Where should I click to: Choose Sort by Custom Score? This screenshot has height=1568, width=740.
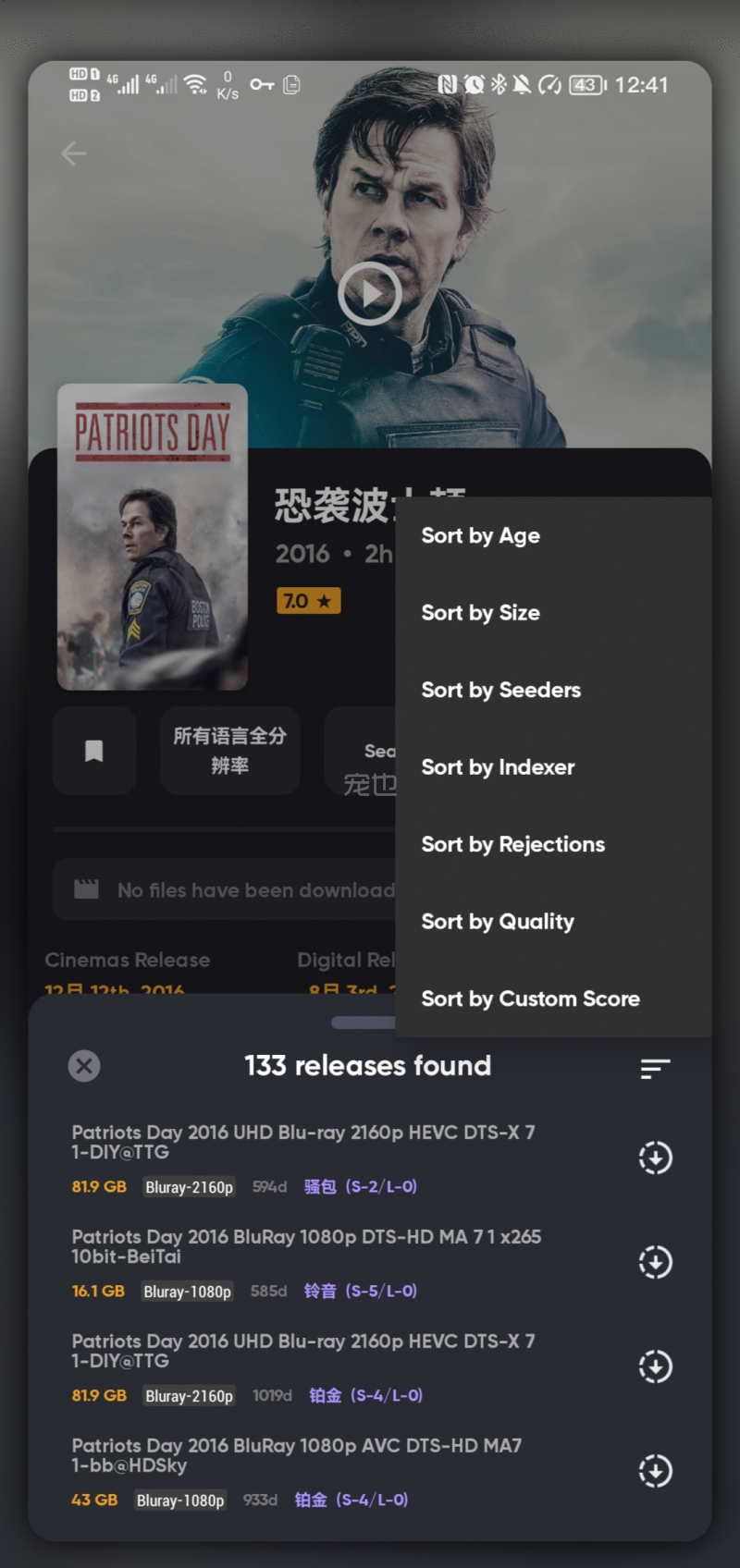click(531, 999)
